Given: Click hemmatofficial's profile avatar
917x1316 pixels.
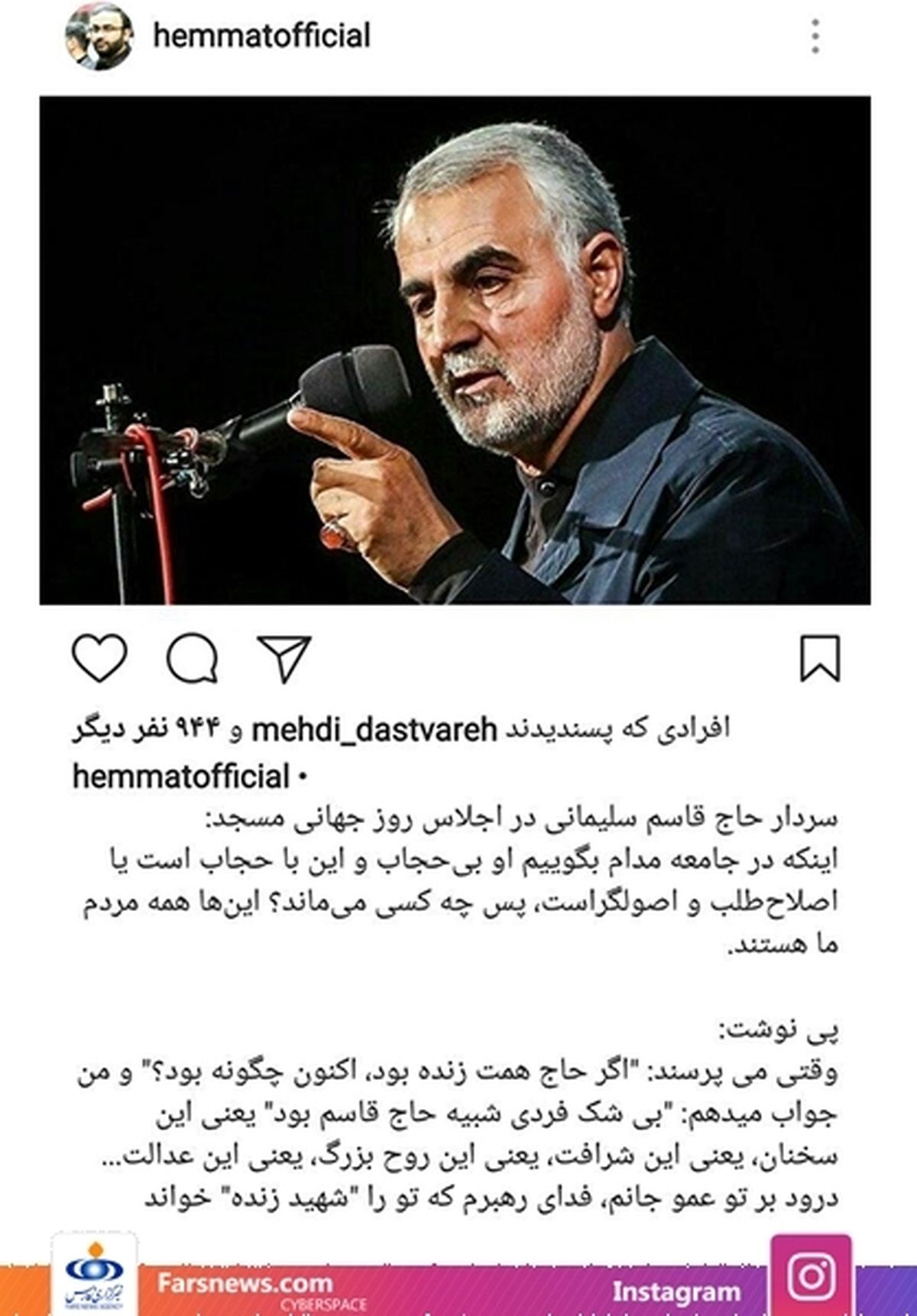Looking at the screenshot, I should (100, 34).
